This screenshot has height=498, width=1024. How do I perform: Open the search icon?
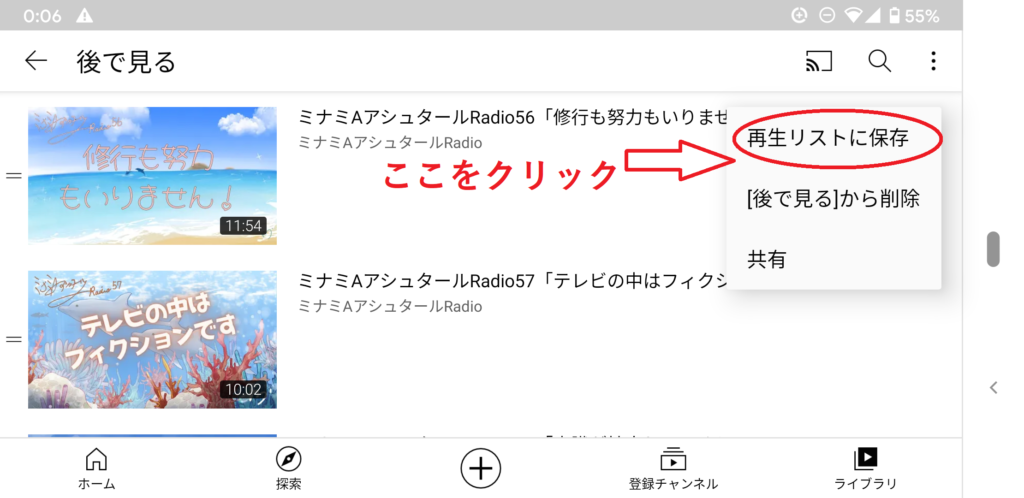[x=879, y=61]
